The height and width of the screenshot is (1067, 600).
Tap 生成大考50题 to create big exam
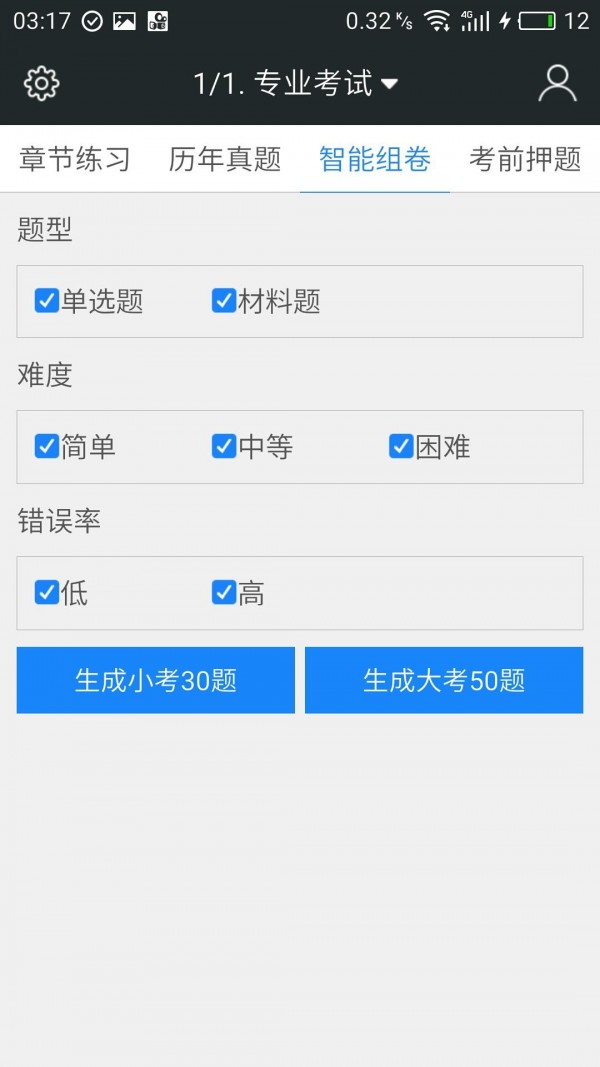tap(444, 680)
